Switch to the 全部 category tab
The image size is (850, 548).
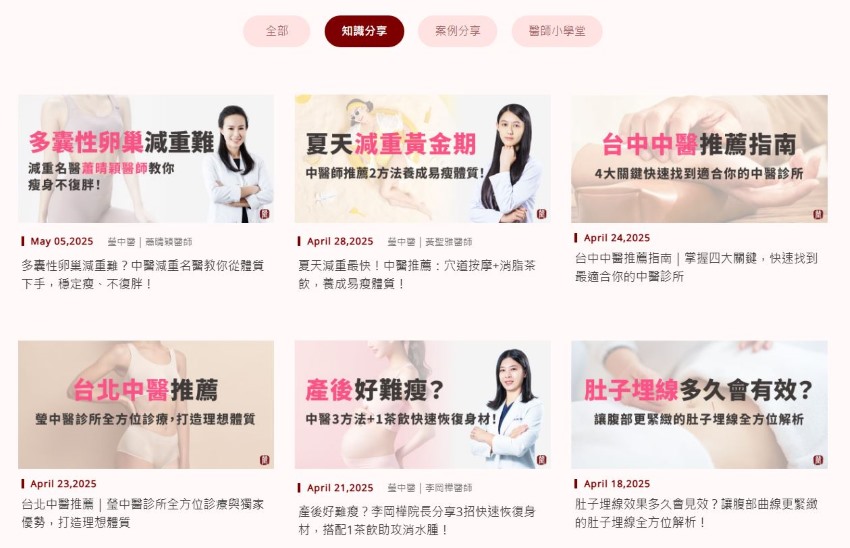[x=277, y=31]
